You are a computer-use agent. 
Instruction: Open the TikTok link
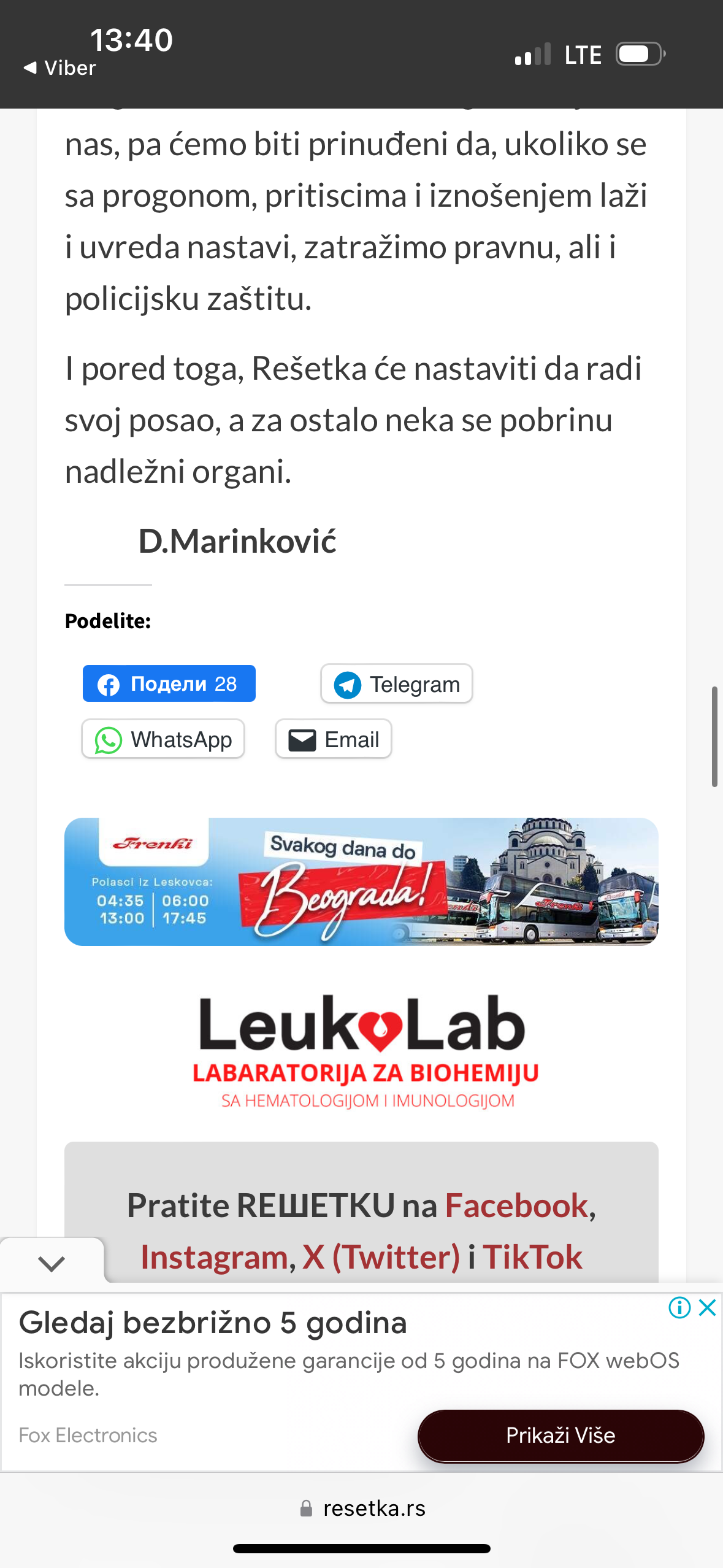pos(532,1257)
